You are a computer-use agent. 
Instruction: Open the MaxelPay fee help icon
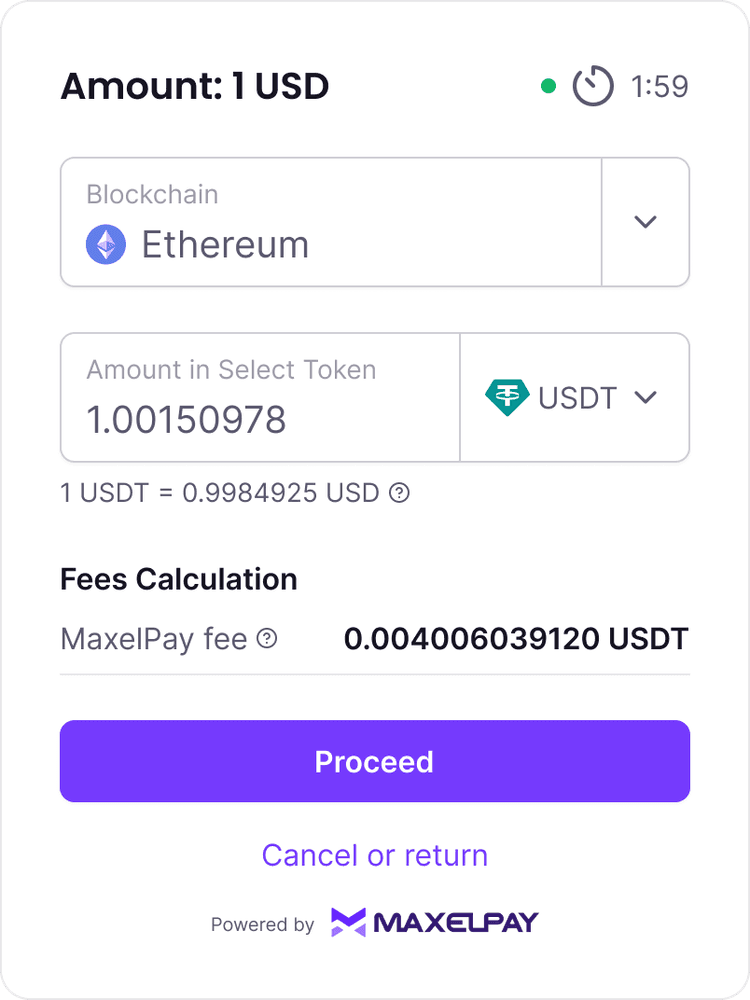[x=266, y=638]
